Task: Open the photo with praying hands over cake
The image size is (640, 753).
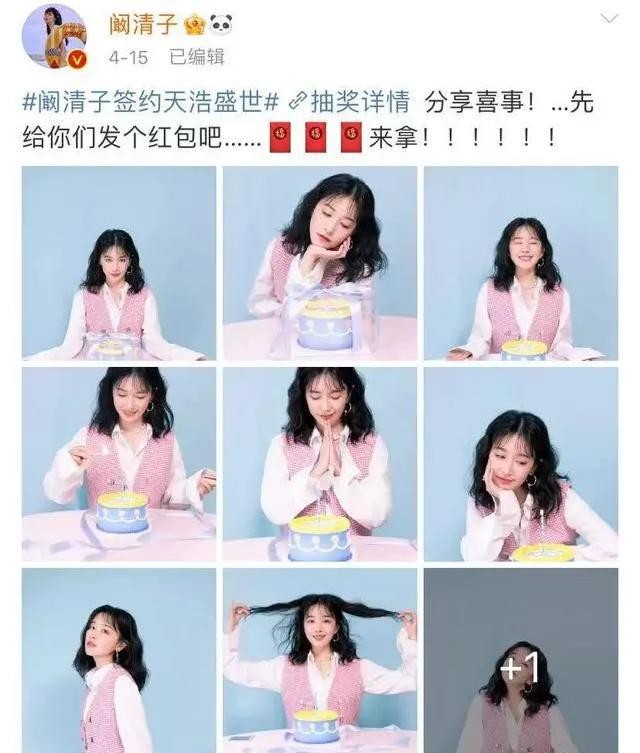Action: point(320,464)
